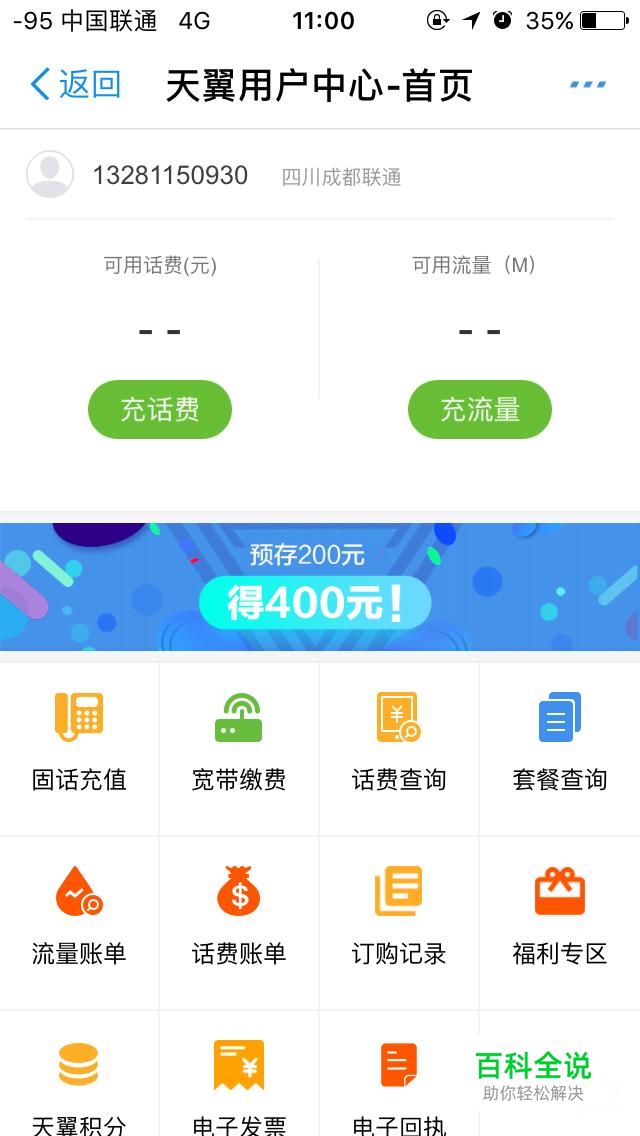640x1136 pixels.
Task: Open 套餐查询
Action: click(x=560, y=748)
